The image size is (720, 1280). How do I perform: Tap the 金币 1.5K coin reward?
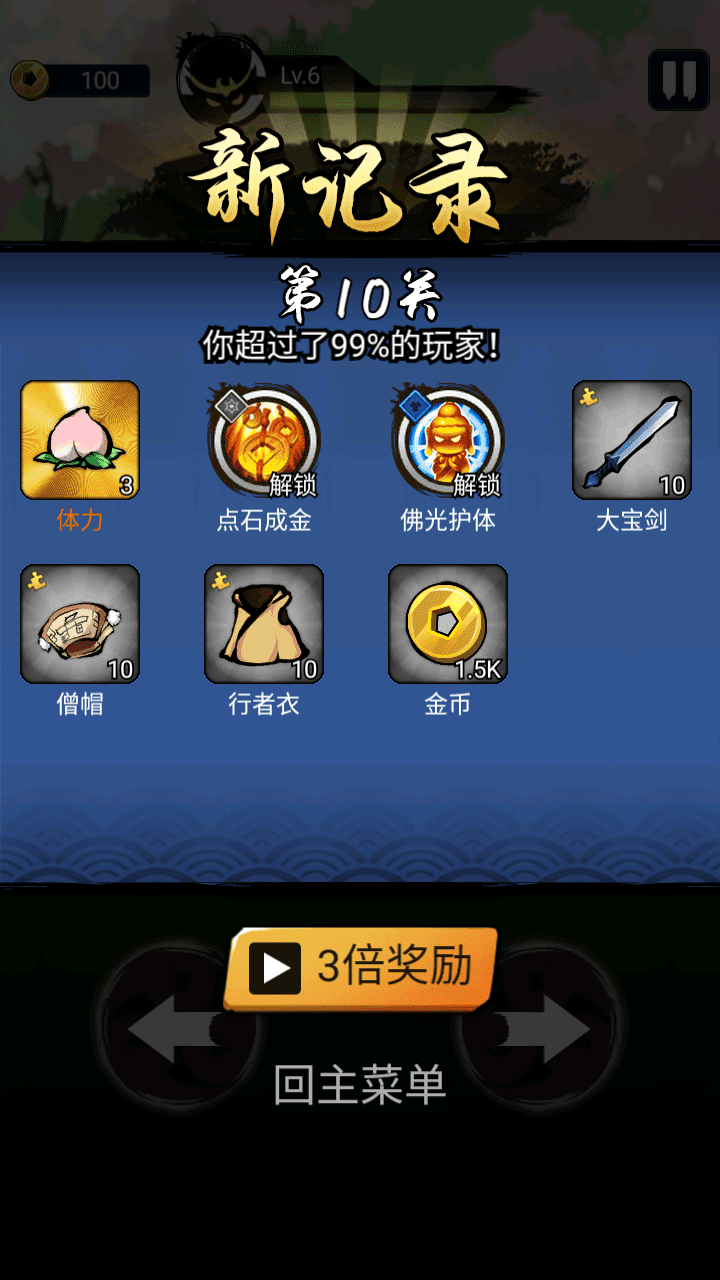pos(448,624)
